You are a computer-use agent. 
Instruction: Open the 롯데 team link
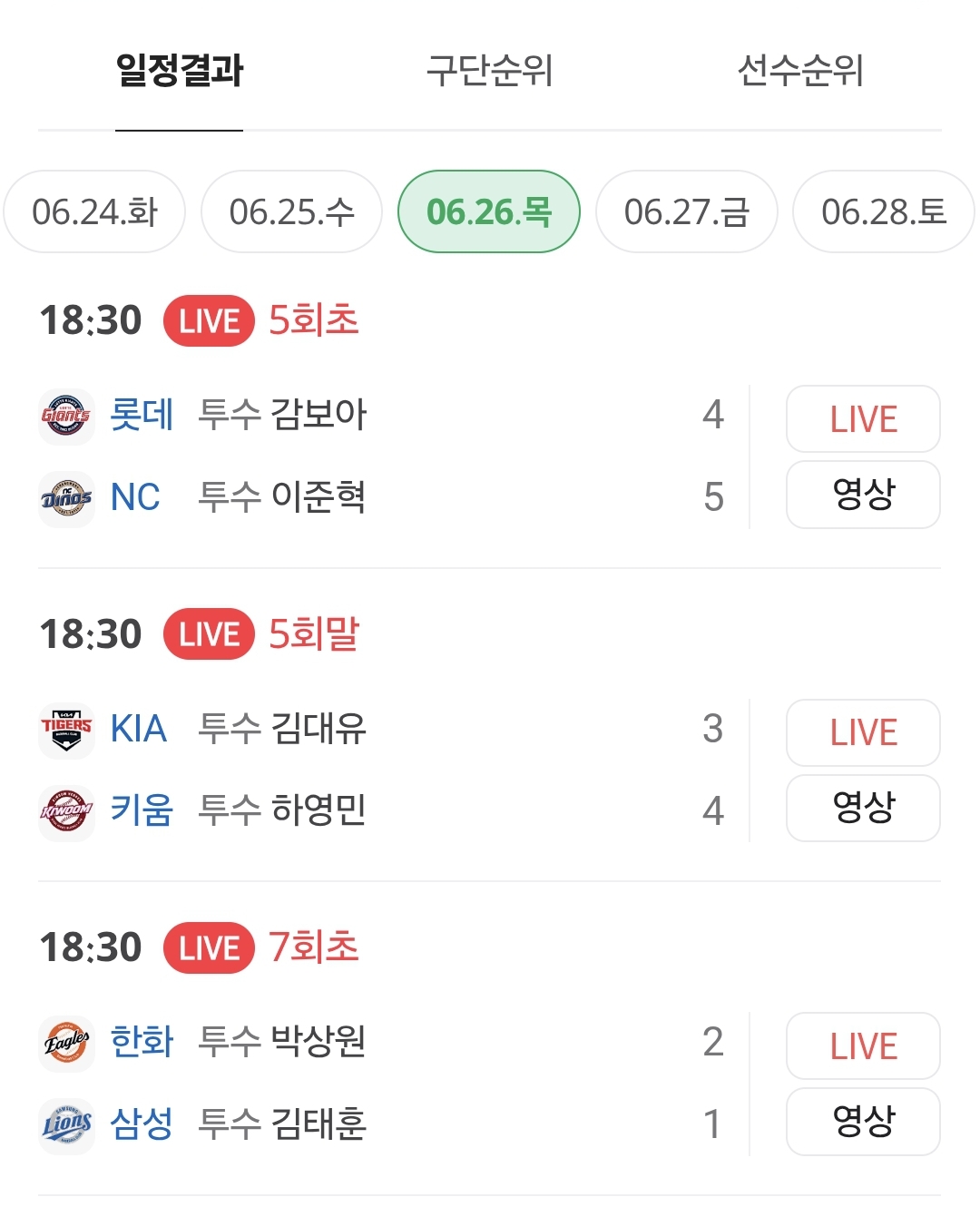coord(142,415)
